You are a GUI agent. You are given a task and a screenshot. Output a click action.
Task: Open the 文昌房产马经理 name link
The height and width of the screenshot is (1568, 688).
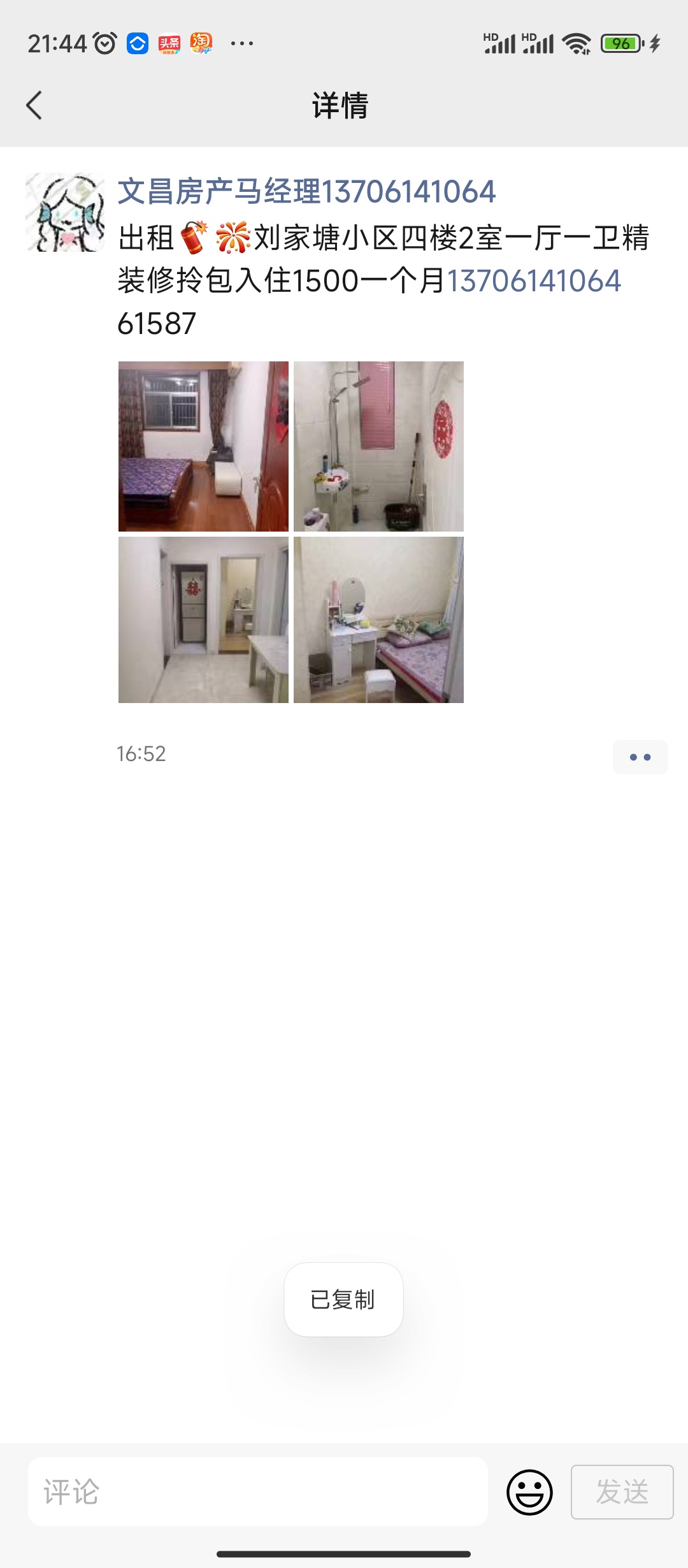[x=306, y=192]
